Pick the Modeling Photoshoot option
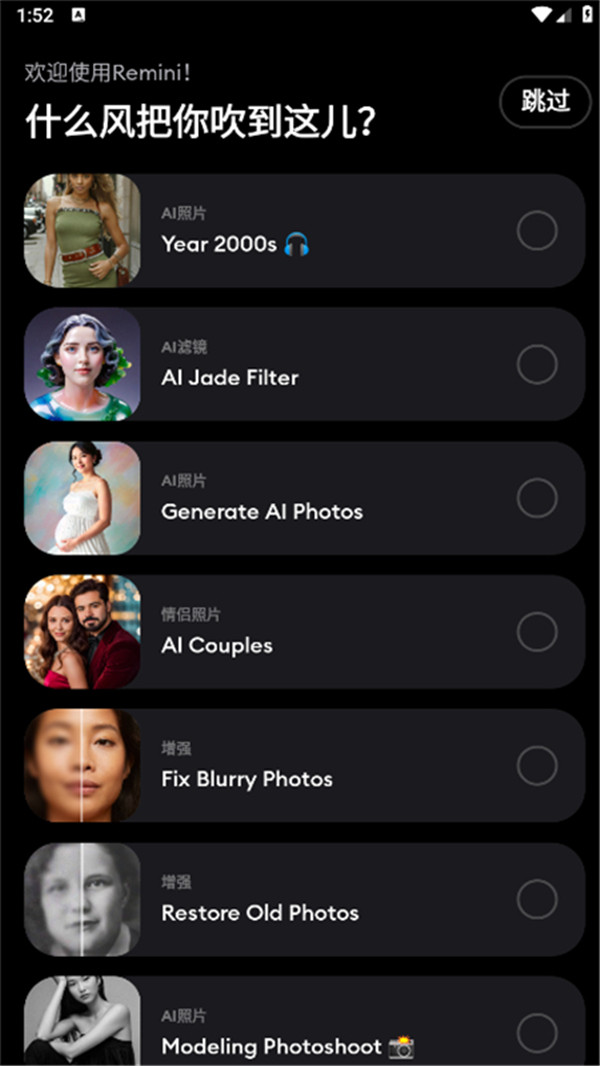Screen dimensions: 600x1066 (537, 1032)
